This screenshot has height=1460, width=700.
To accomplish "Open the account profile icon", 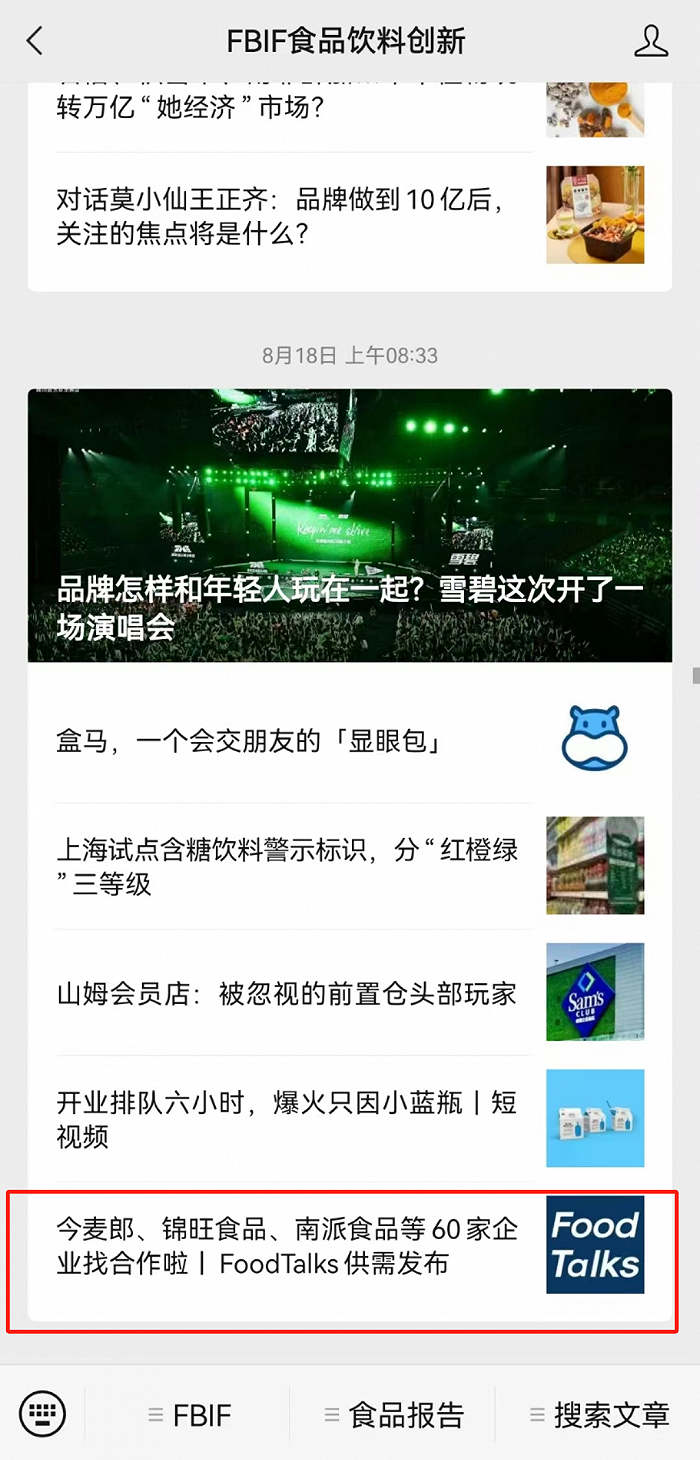I will 651,41.
